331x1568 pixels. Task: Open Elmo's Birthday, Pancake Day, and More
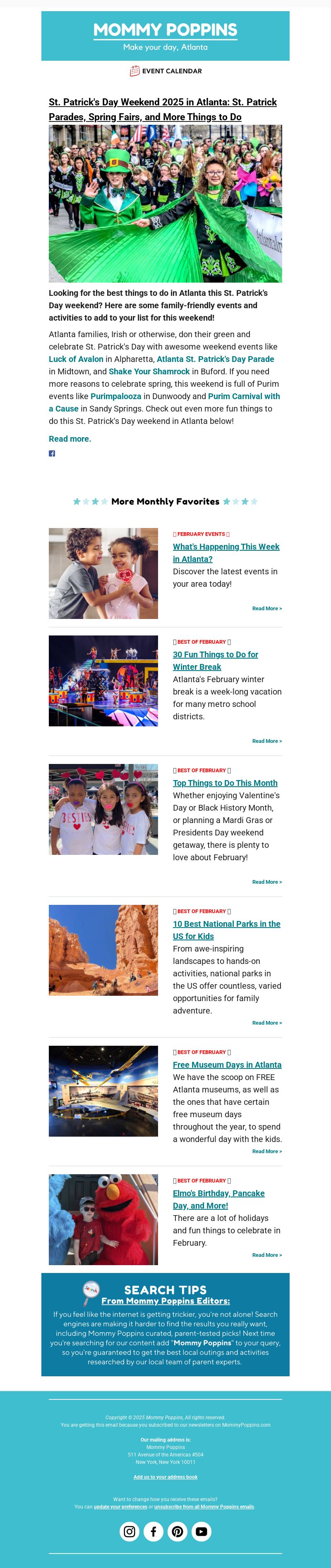(218, 1199)
